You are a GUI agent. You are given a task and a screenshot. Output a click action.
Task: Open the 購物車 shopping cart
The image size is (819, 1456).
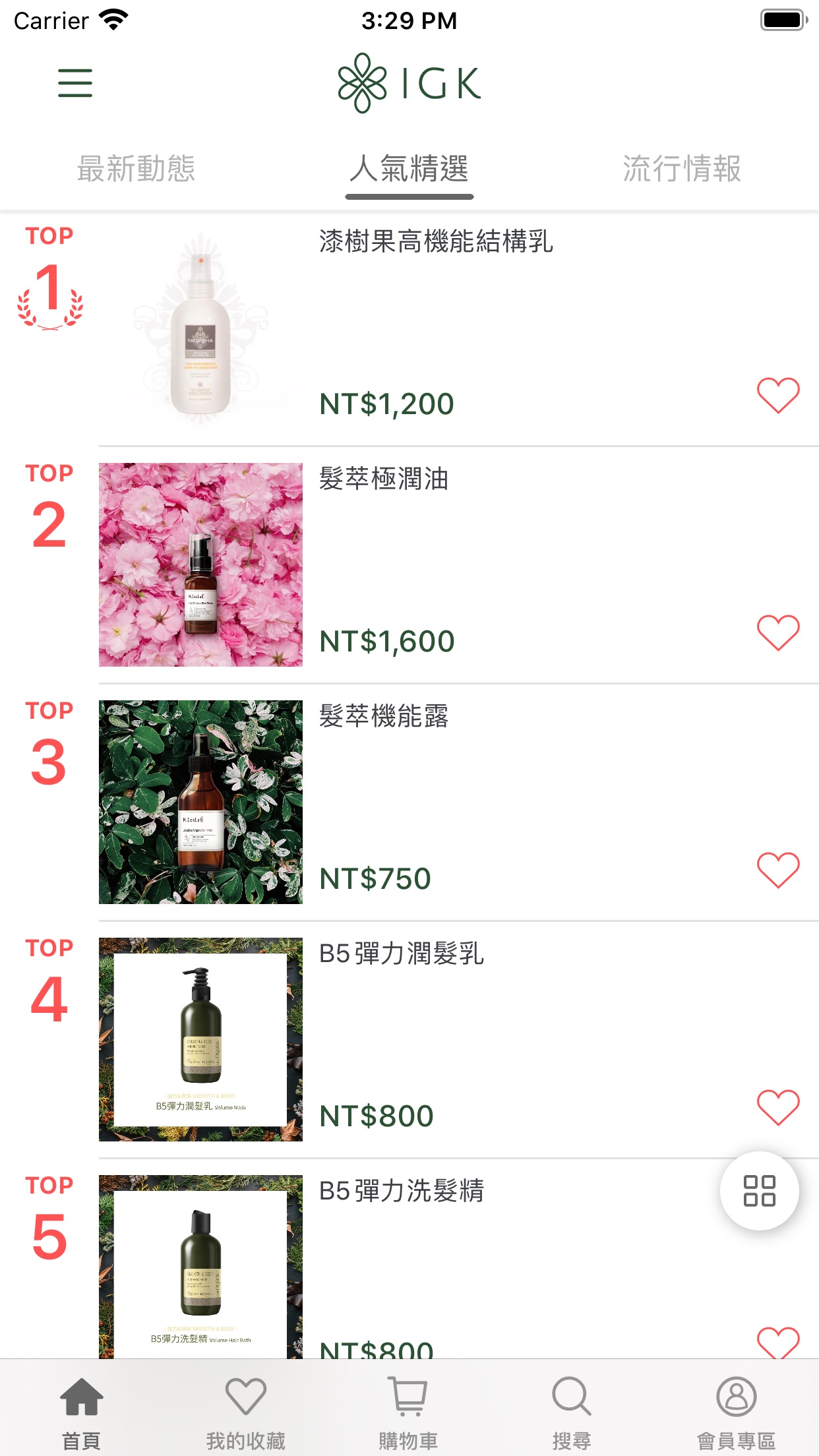point(409,1409)
